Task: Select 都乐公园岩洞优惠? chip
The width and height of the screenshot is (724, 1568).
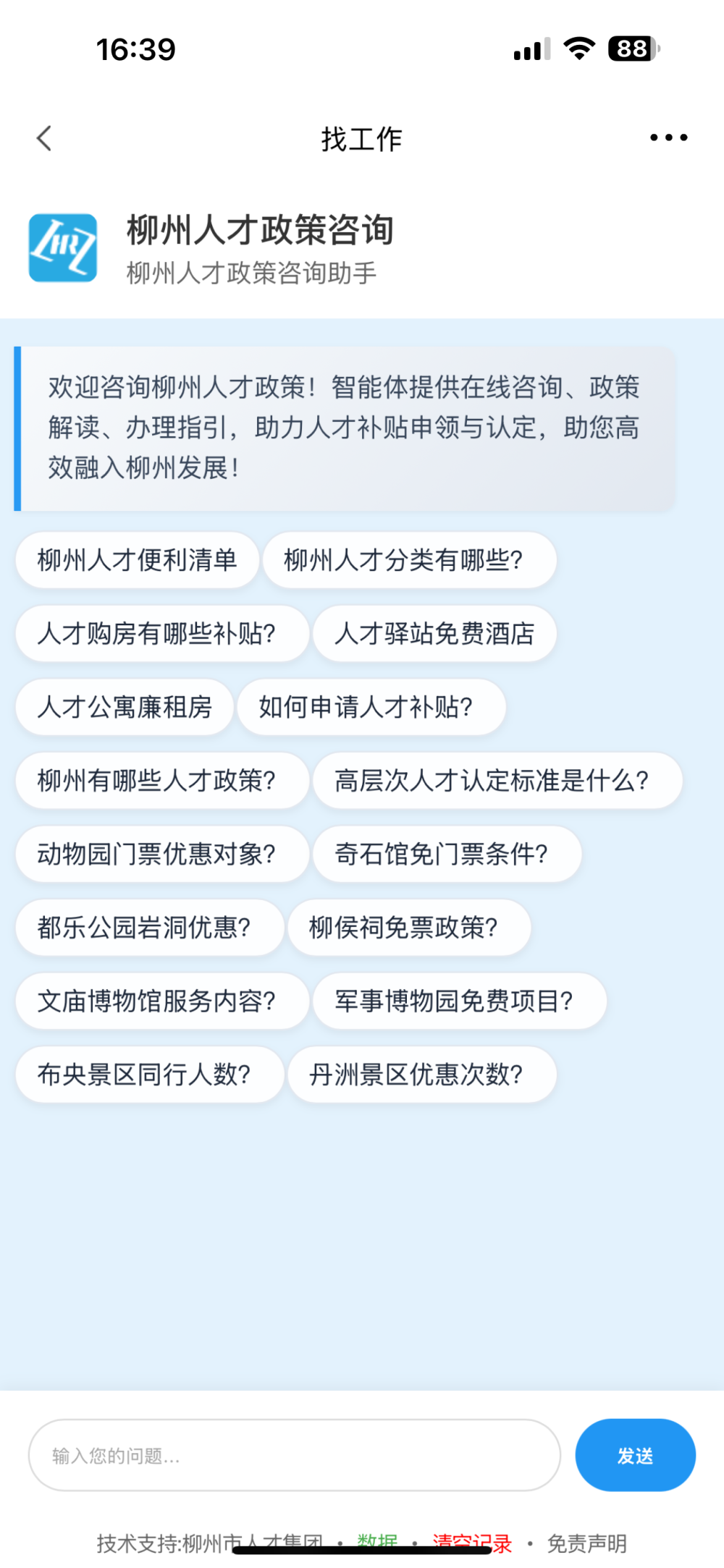Action: click(150, 928)
